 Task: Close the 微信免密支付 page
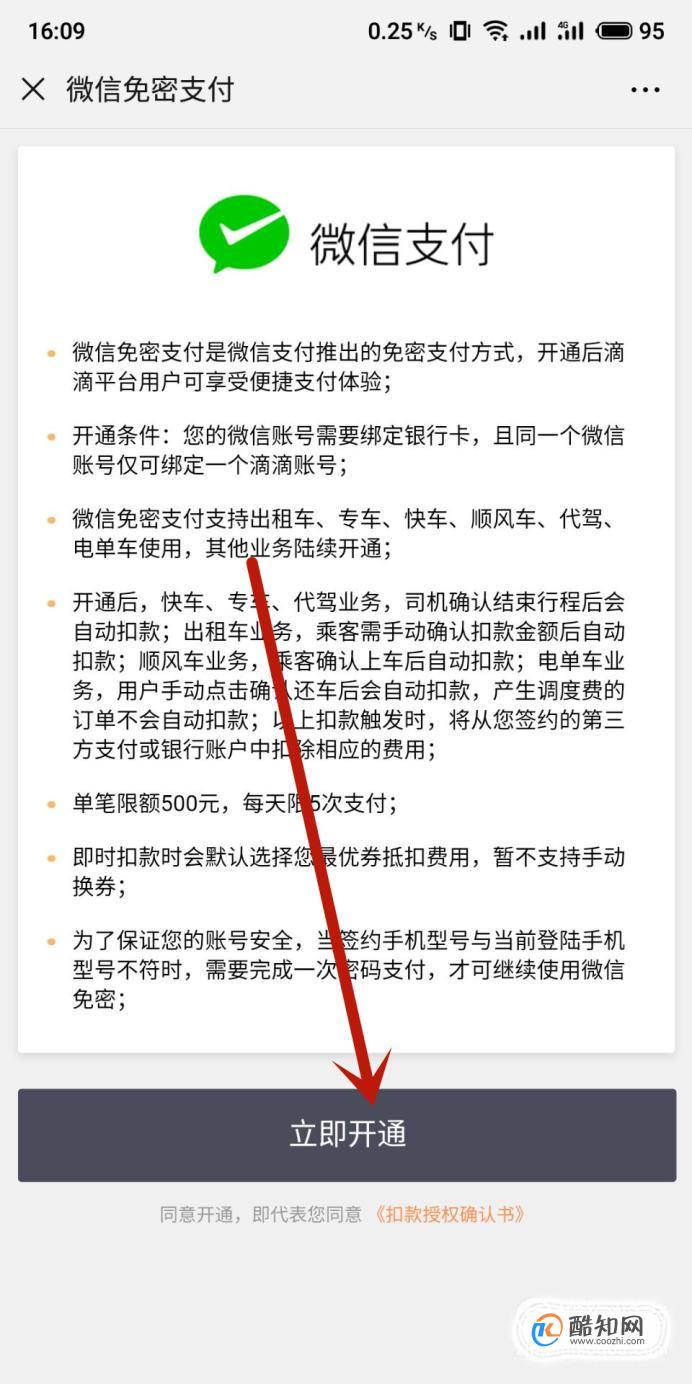coord(33,89)
